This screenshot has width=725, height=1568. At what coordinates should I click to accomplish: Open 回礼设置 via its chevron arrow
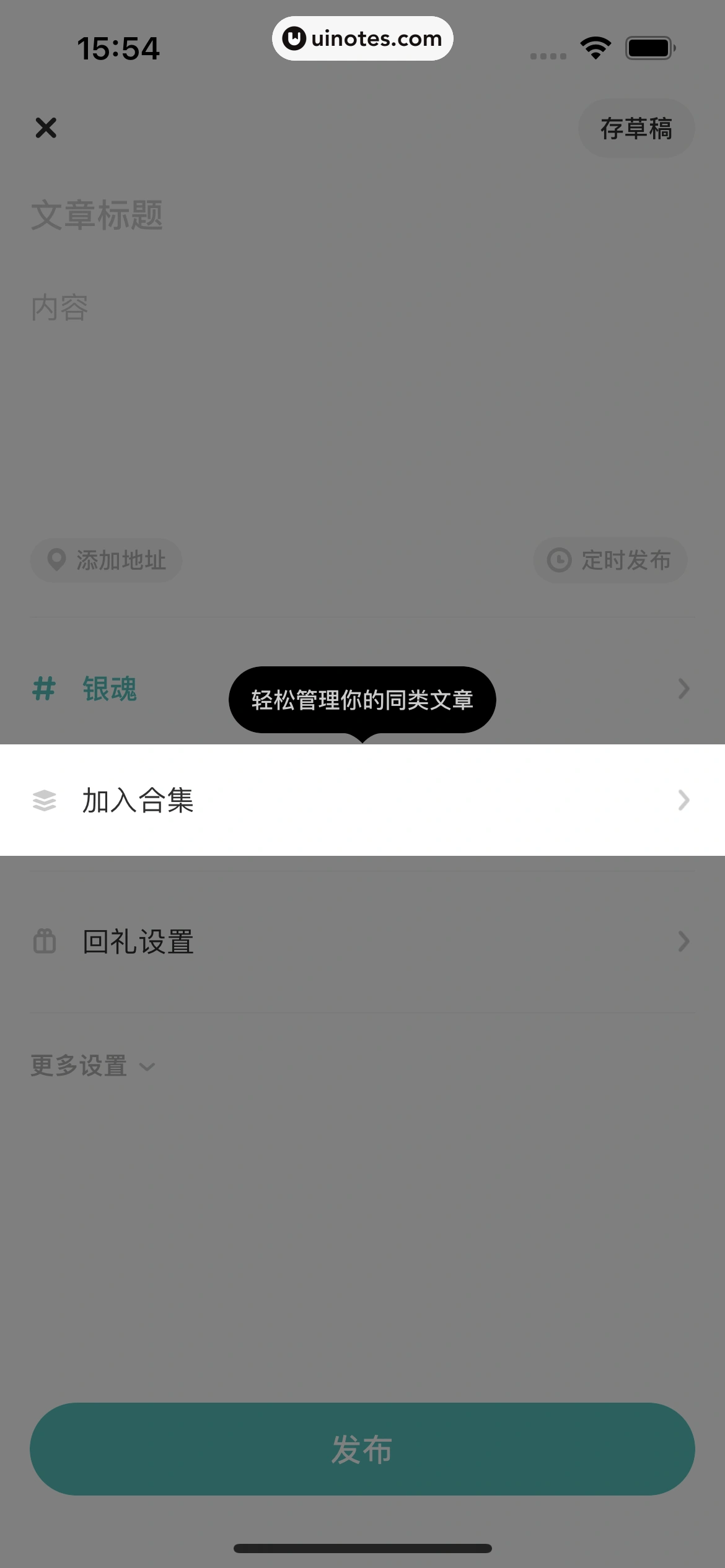pos(683,943)
